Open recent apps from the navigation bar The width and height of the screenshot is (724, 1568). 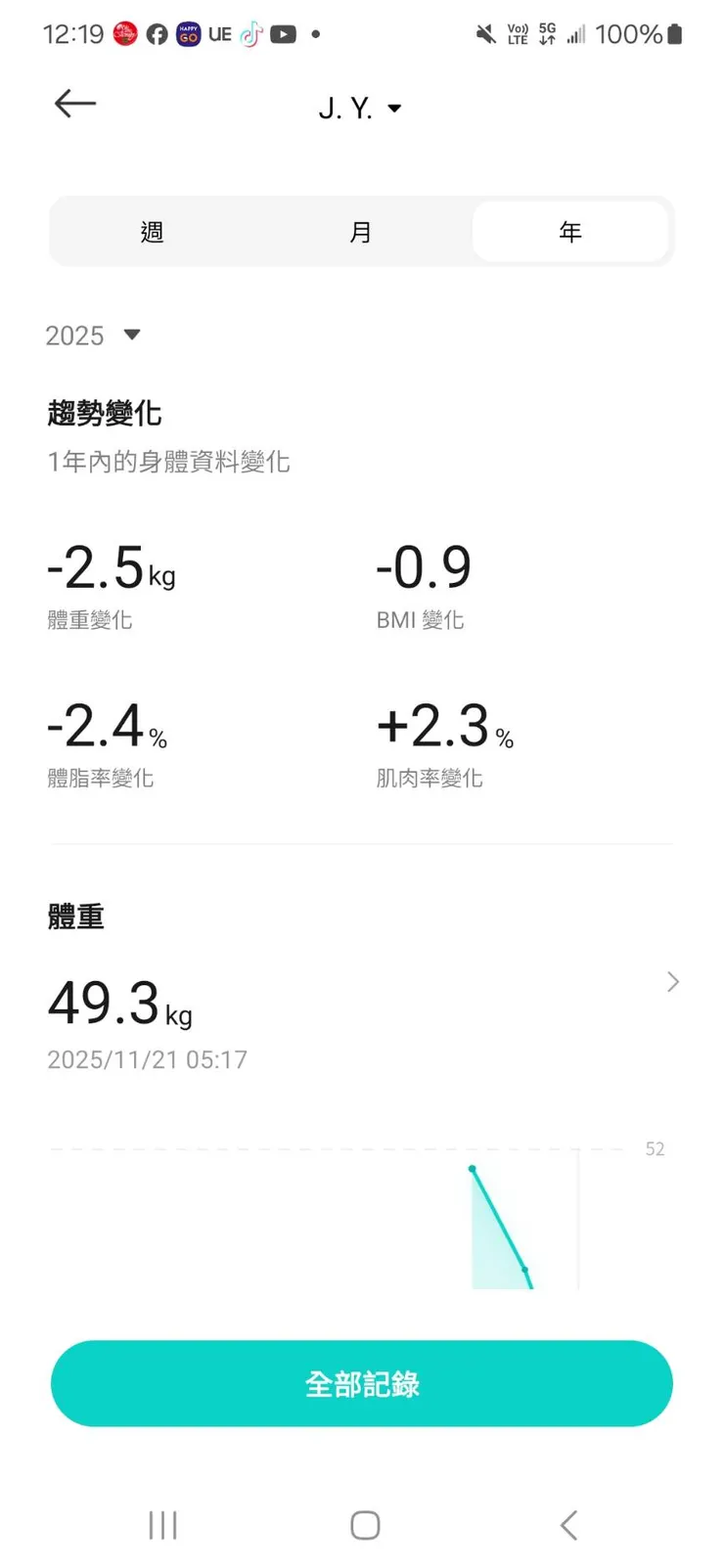pos(161,1524)
